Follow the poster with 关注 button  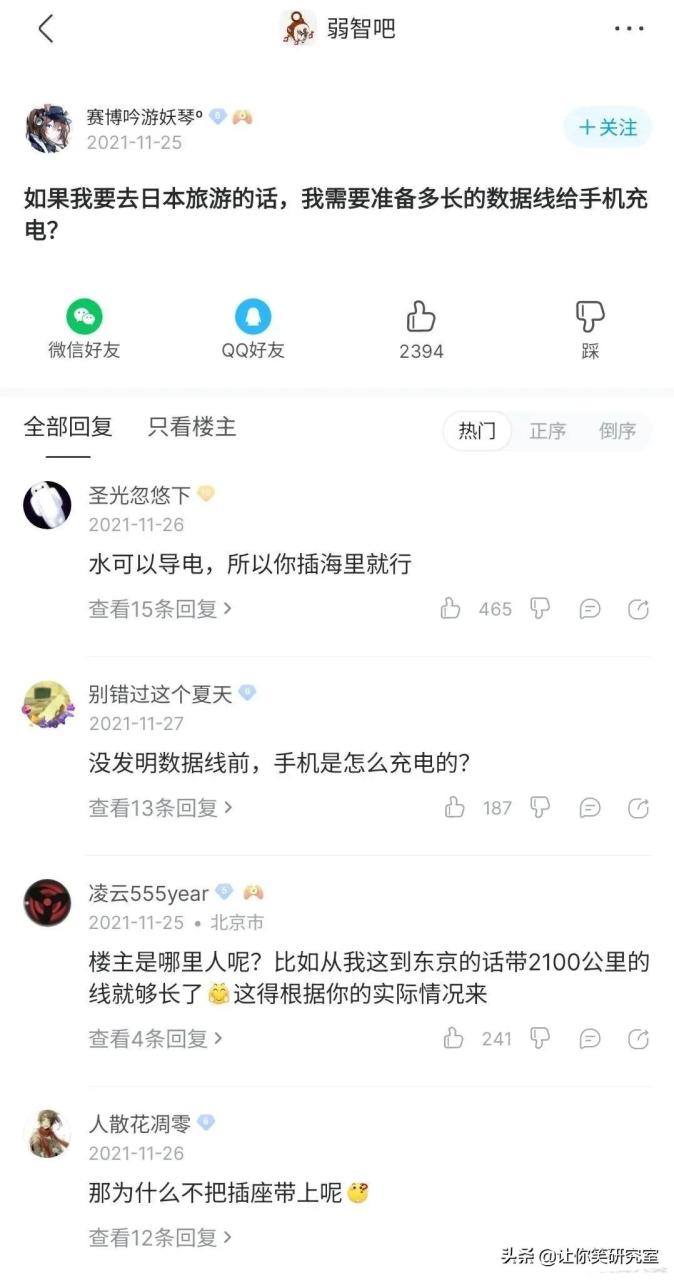pyautogui.click(x=608, y=128)
